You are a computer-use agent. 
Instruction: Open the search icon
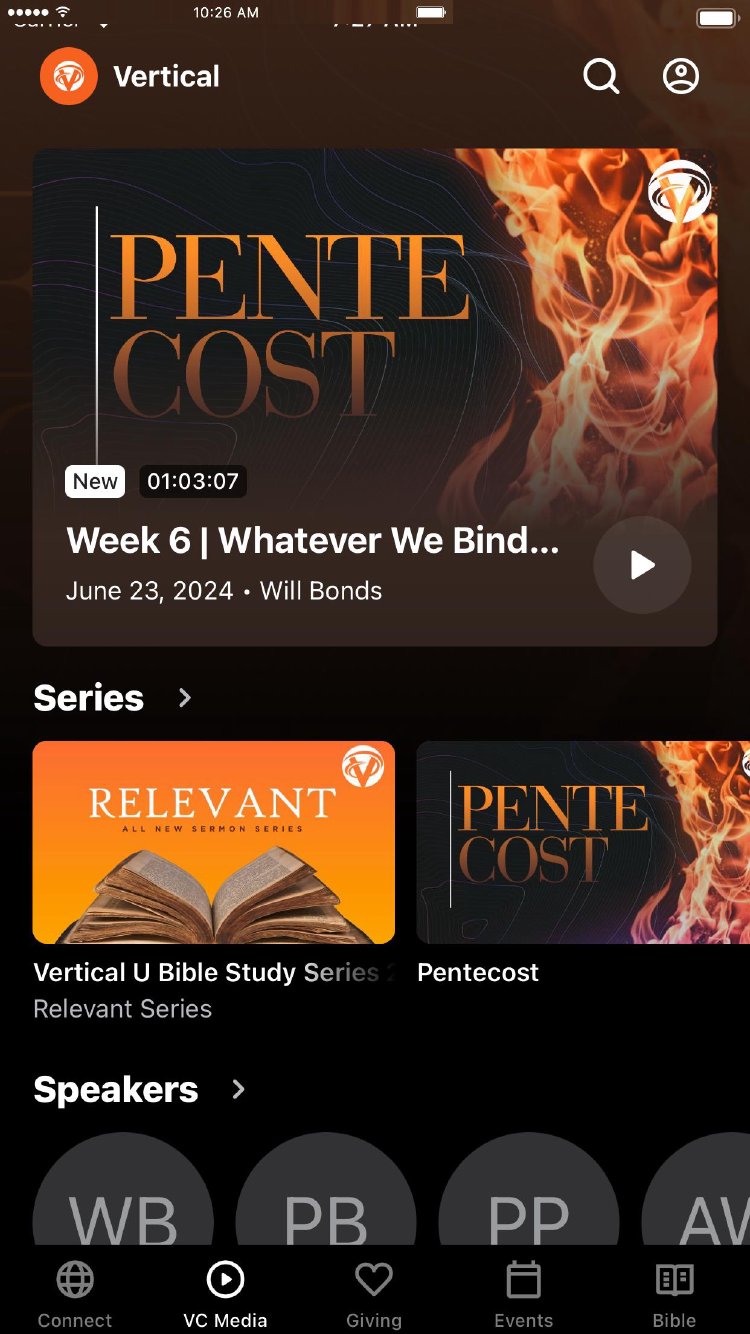pyautogui.click(x=601, y=76)
